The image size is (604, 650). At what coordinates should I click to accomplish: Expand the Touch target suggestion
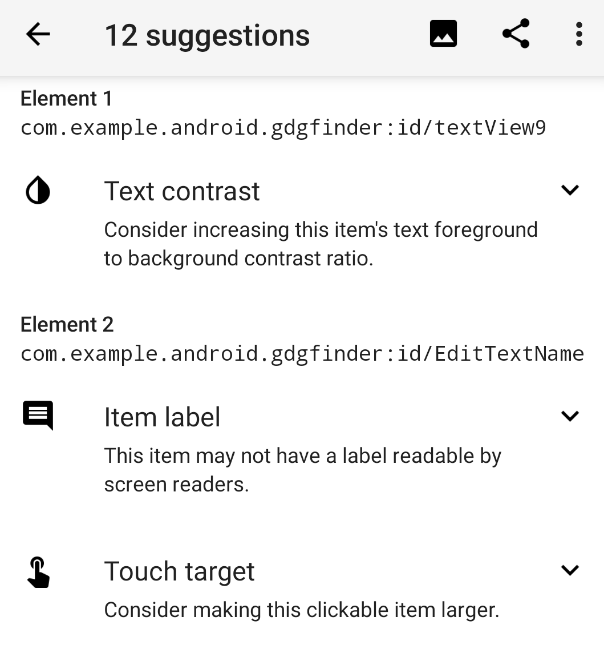[x=570, y=571]
